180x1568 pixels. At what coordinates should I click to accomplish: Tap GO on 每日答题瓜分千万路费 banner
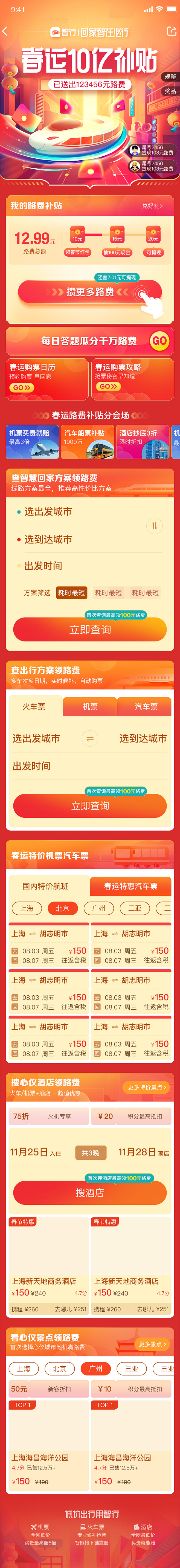point(159,341)
